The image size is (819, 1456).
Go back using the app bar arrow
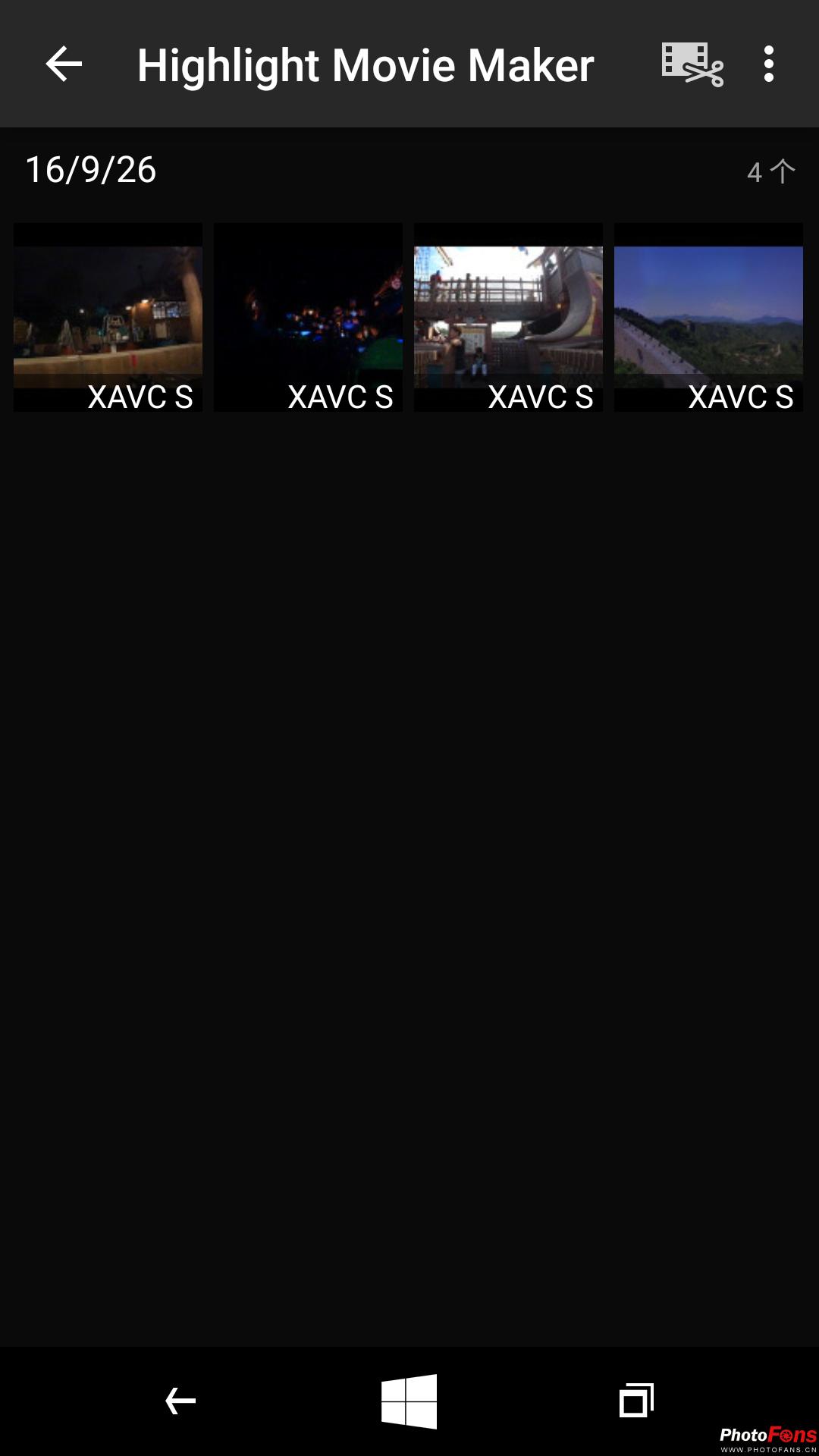tap(64, 64)
